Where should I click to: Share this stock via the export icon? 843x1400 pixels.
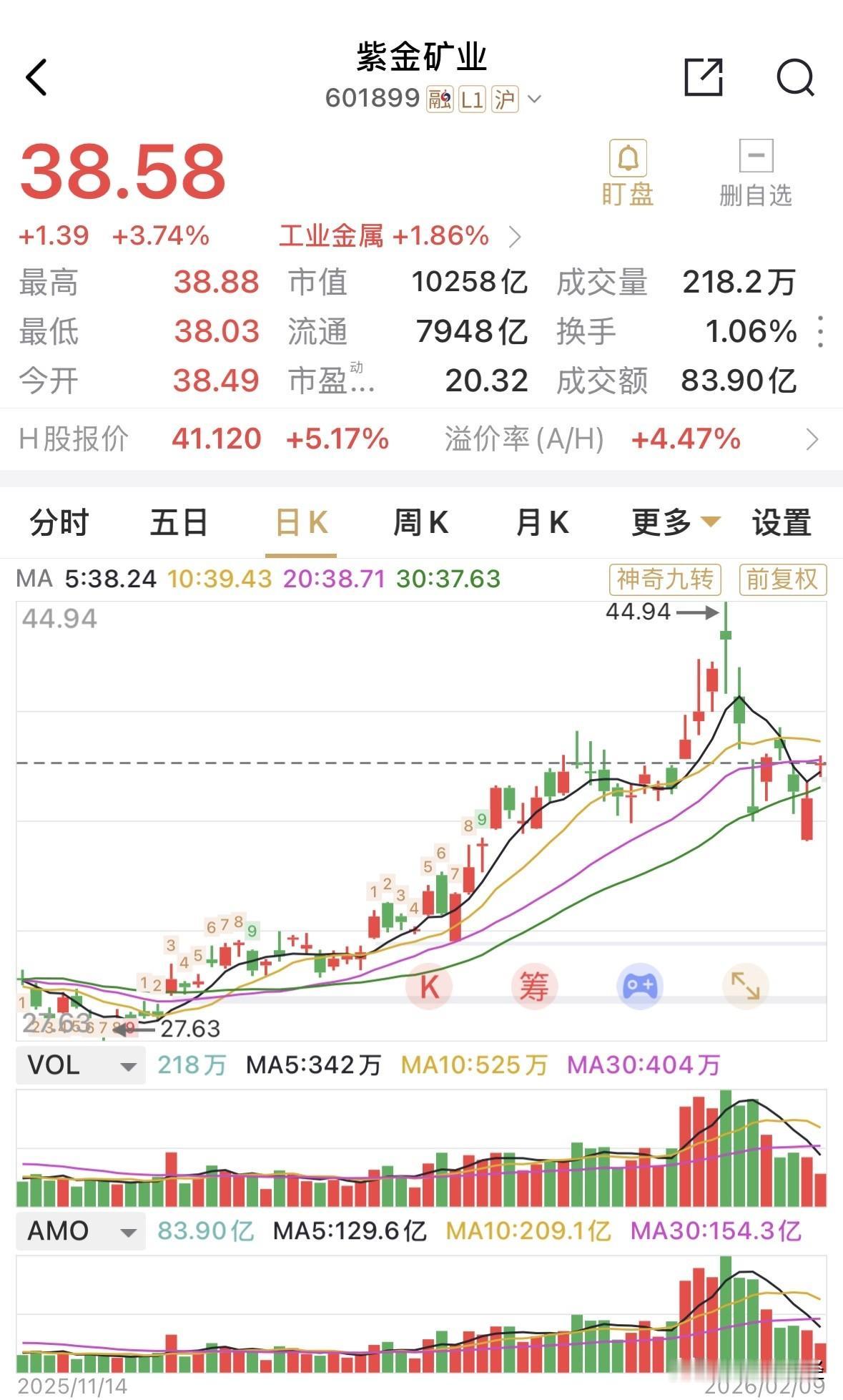[703, 77]
